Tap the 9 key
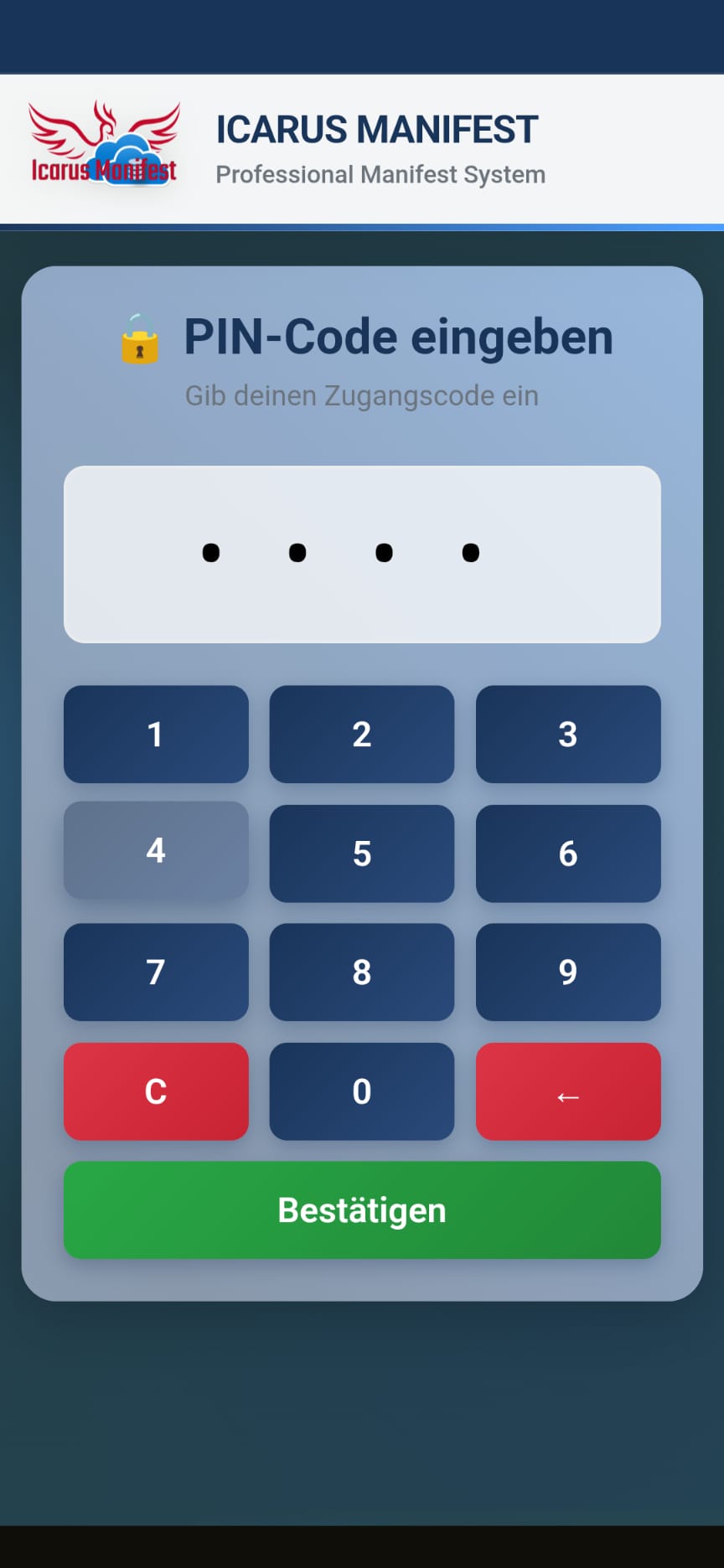This screenshot has height=1568, width=724. 568,972
